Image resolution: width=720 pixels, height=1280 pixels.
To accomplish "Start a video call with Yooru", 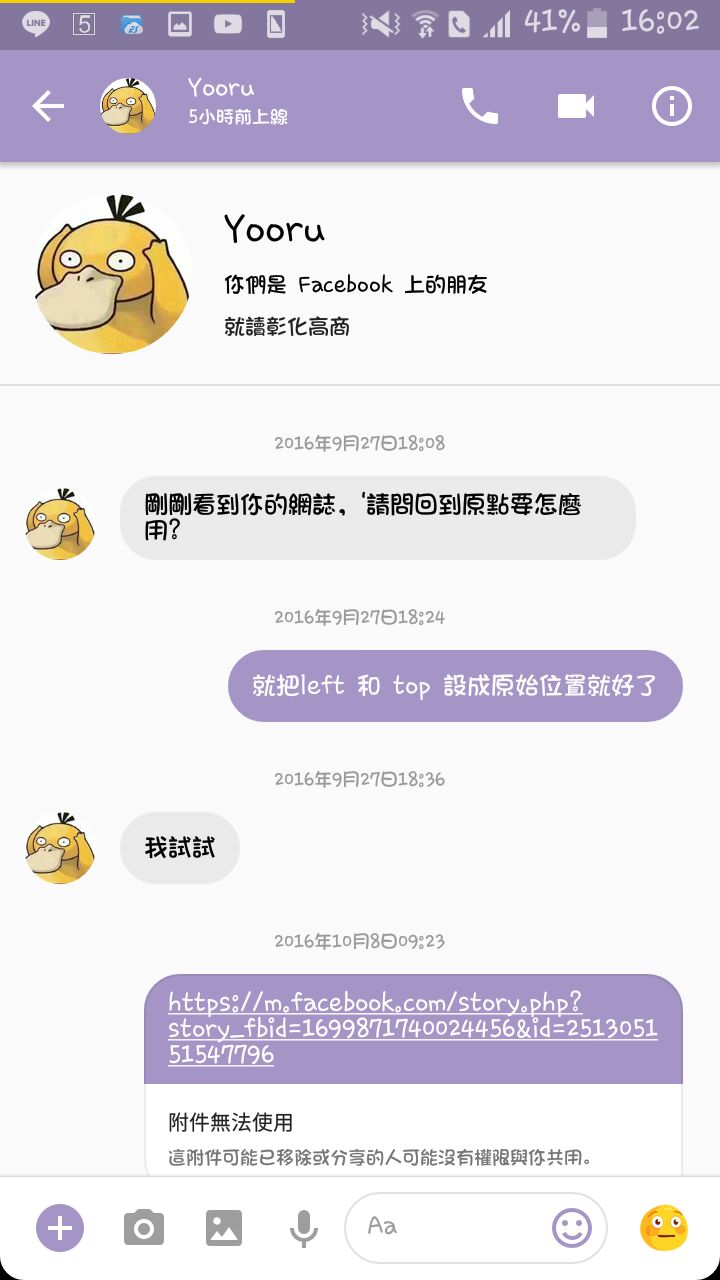I will [576, 106].
